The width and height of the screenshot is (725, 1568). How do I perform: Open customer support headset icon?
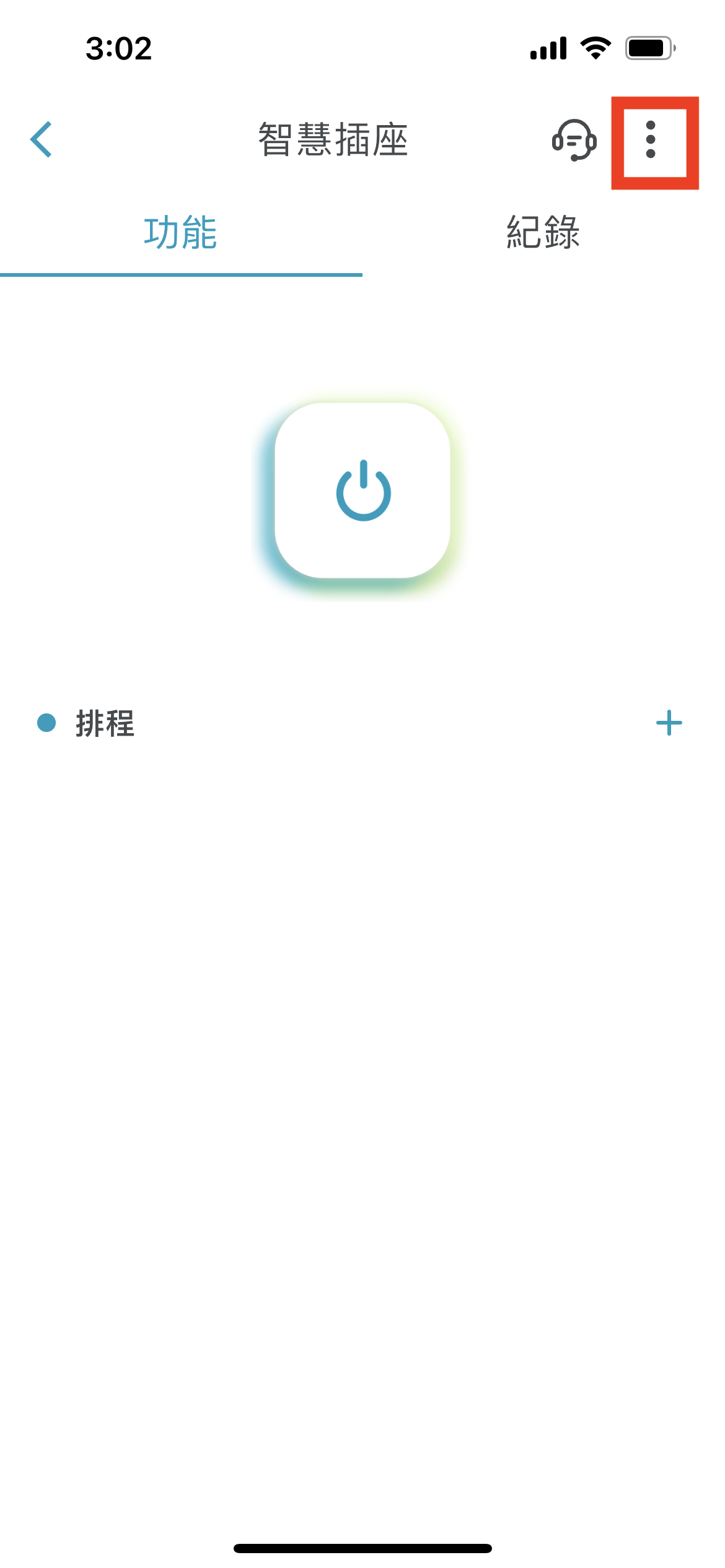pos(574,140)
